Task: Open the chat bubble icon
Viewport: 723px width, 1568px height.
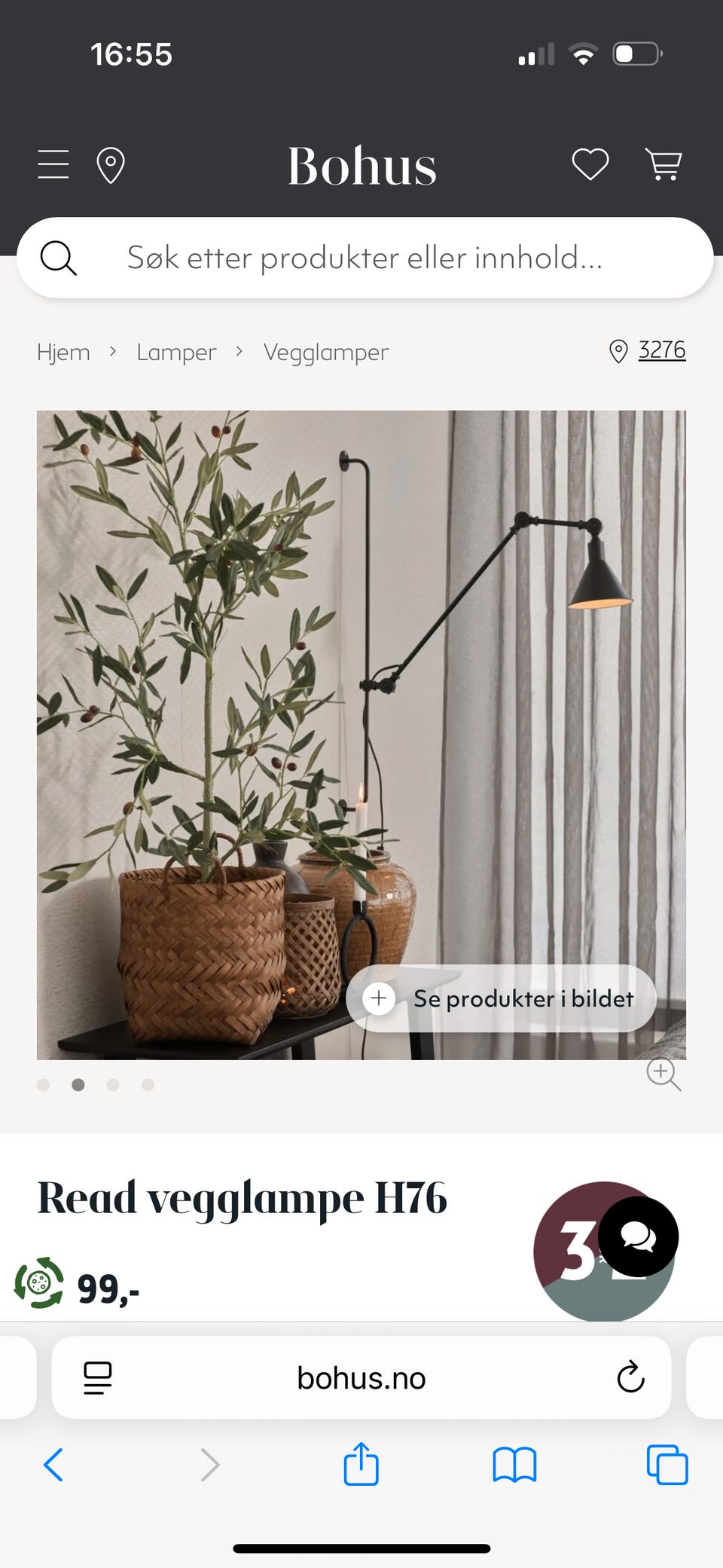Action: (636, 1236)
